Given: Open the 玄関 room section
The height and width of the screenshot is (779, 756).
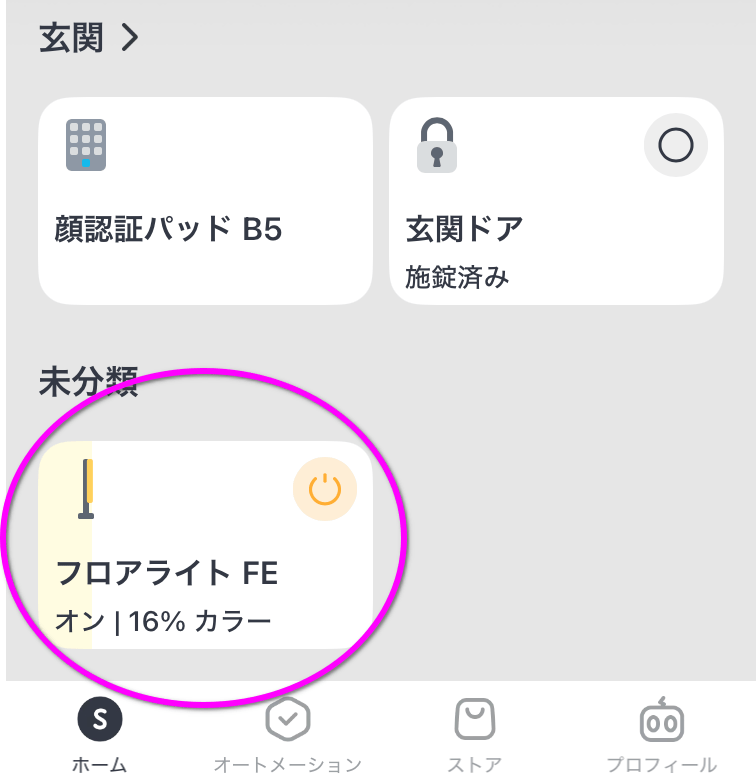Looking at the screenshot, I should click(x=89, y=38).
